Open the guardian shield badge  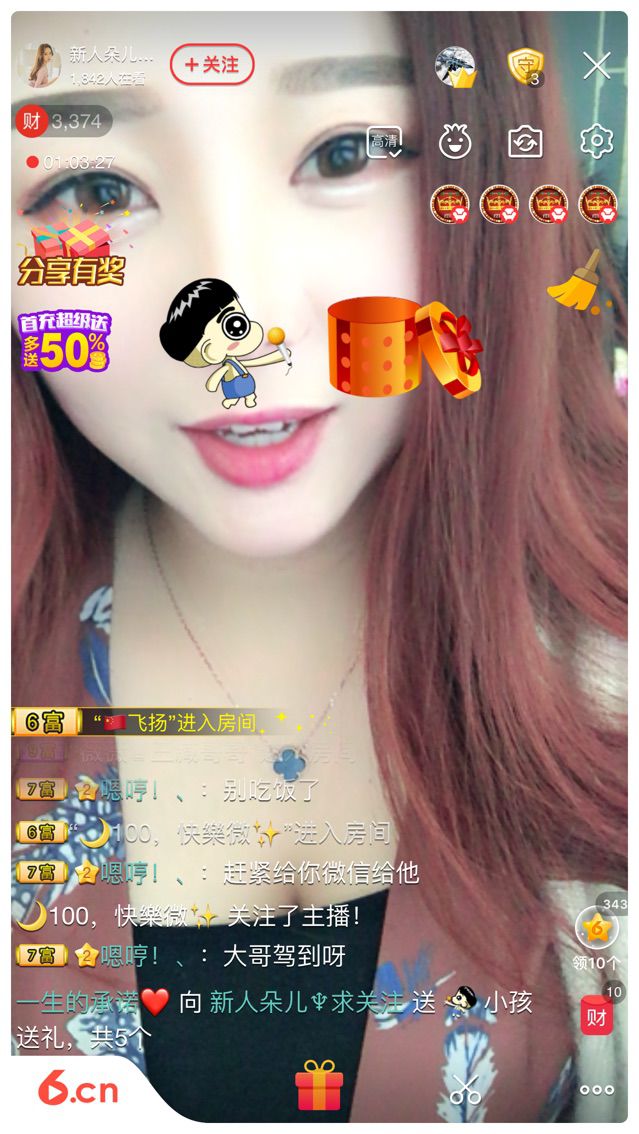pyautogui.click(x=524, y=66)
